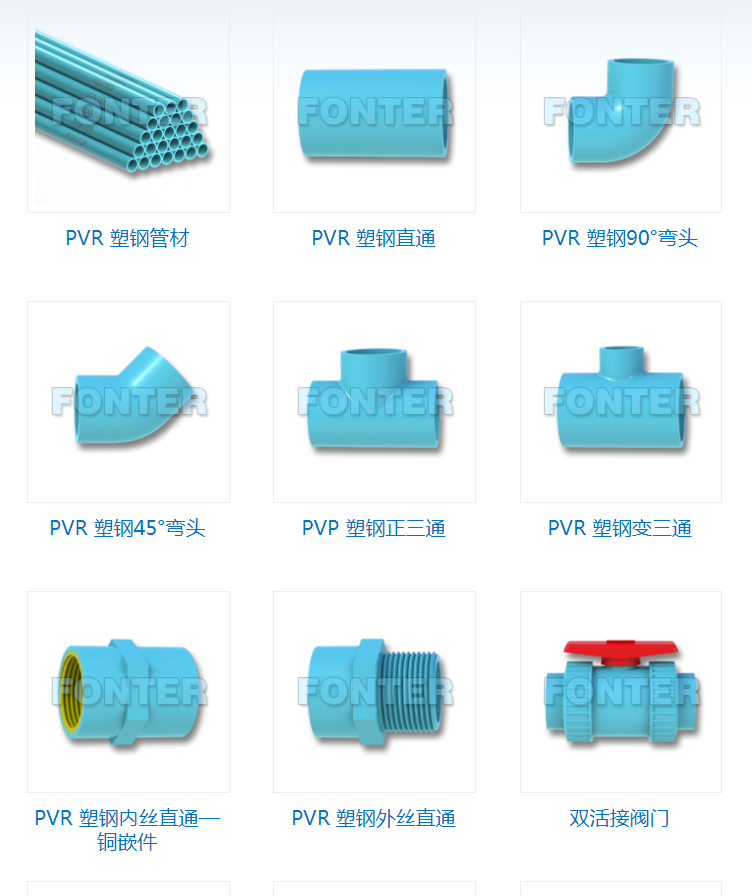Open the PVR 塑钢外丝直通 product image

click(374, 692)
